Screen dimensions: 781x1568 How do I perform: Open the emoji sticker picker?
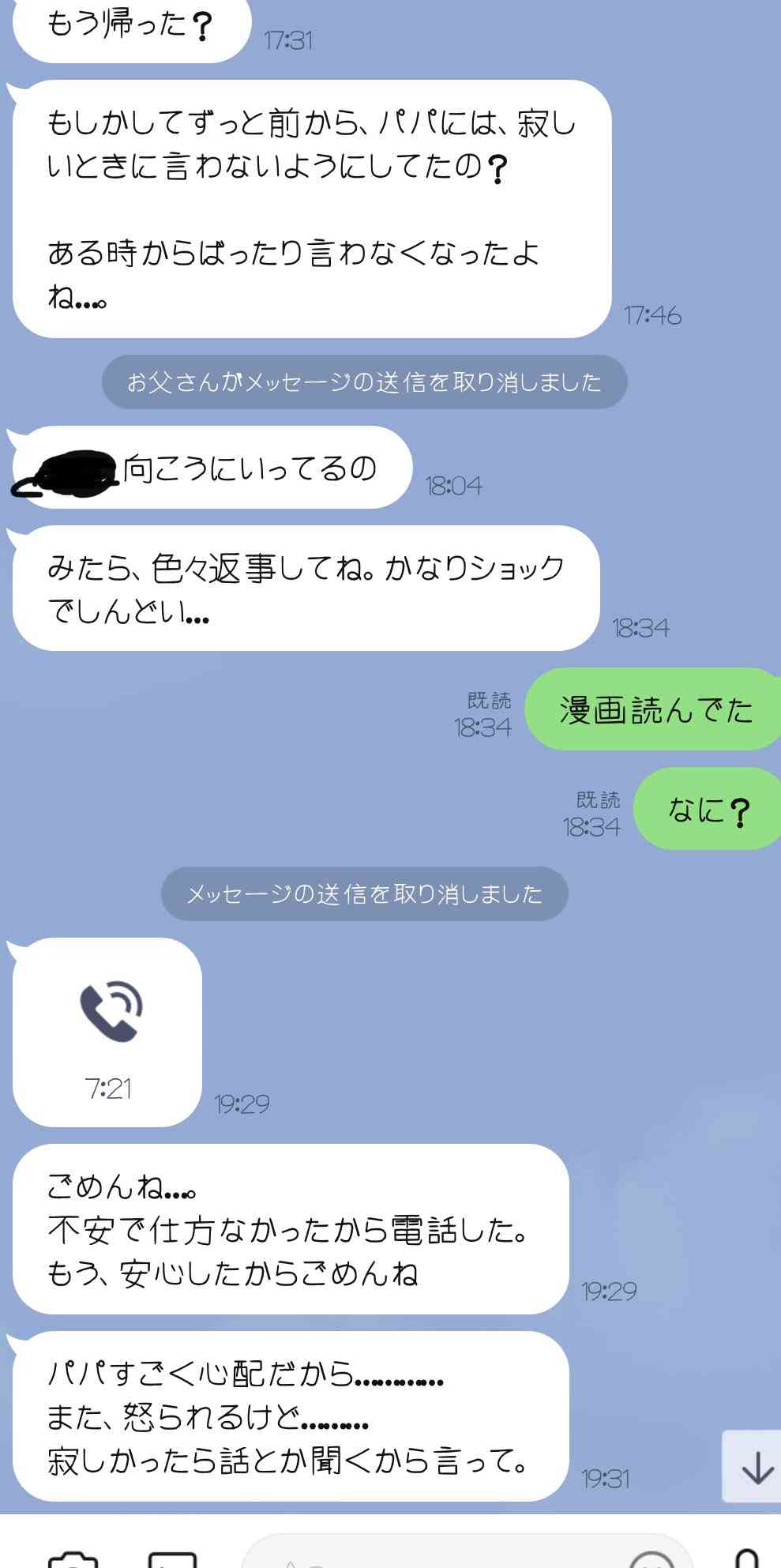point(652,1559)
